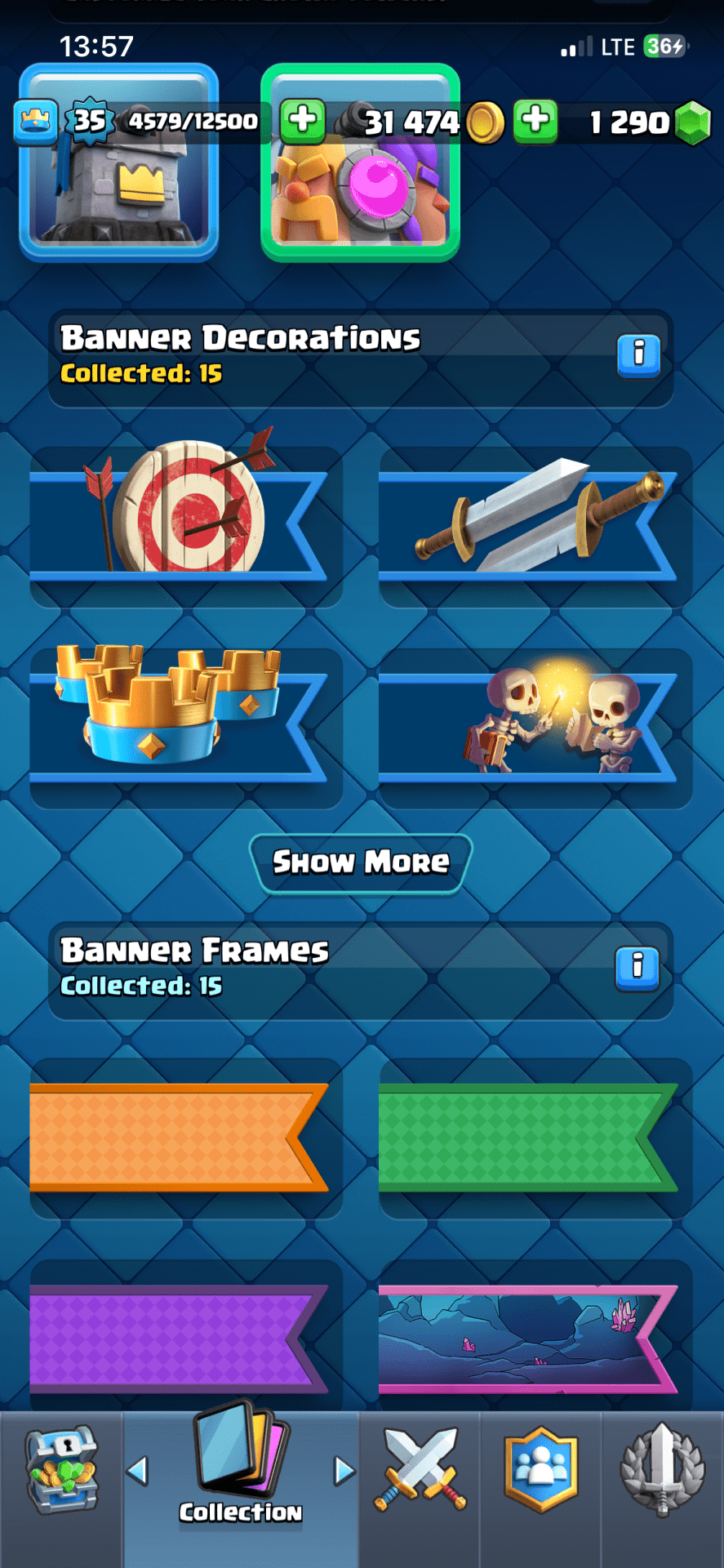
Task: Open info for Banner Frames
Action: pos(637,968)
